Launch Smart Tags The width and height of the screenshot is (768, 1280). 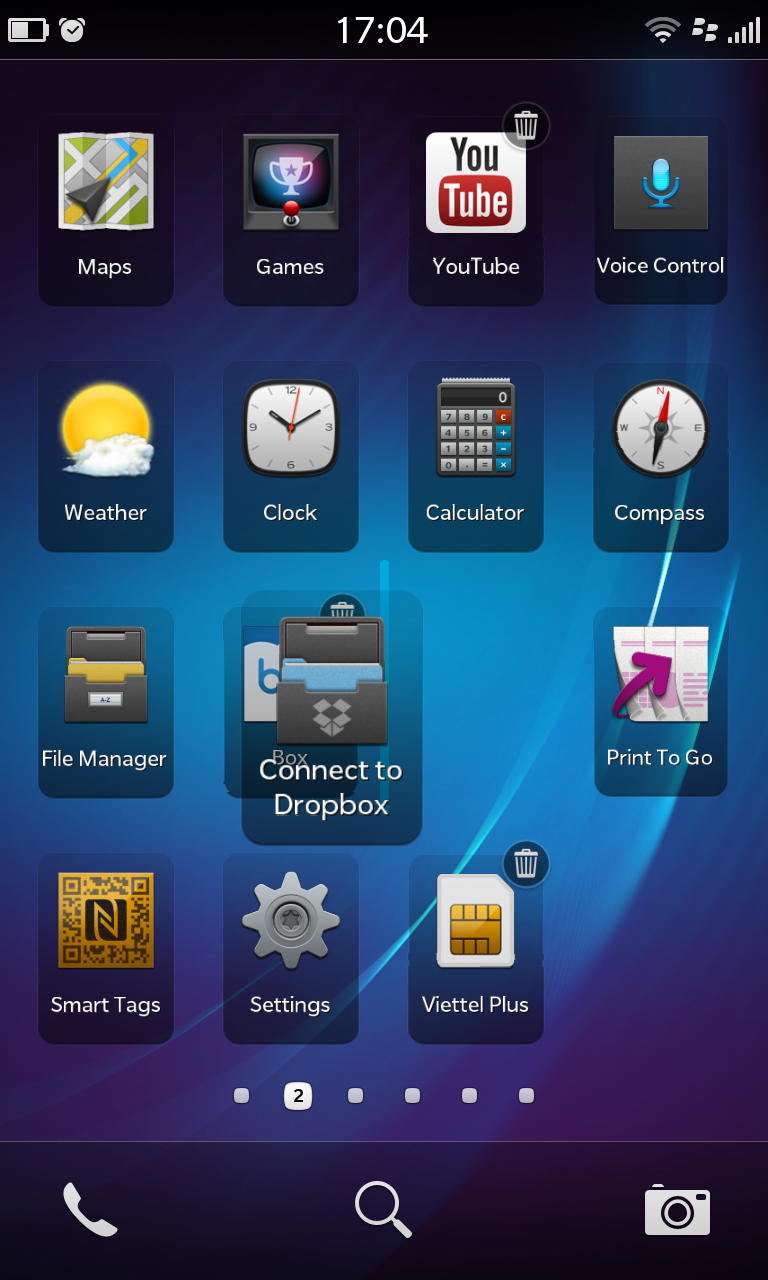tap(105, 948)
